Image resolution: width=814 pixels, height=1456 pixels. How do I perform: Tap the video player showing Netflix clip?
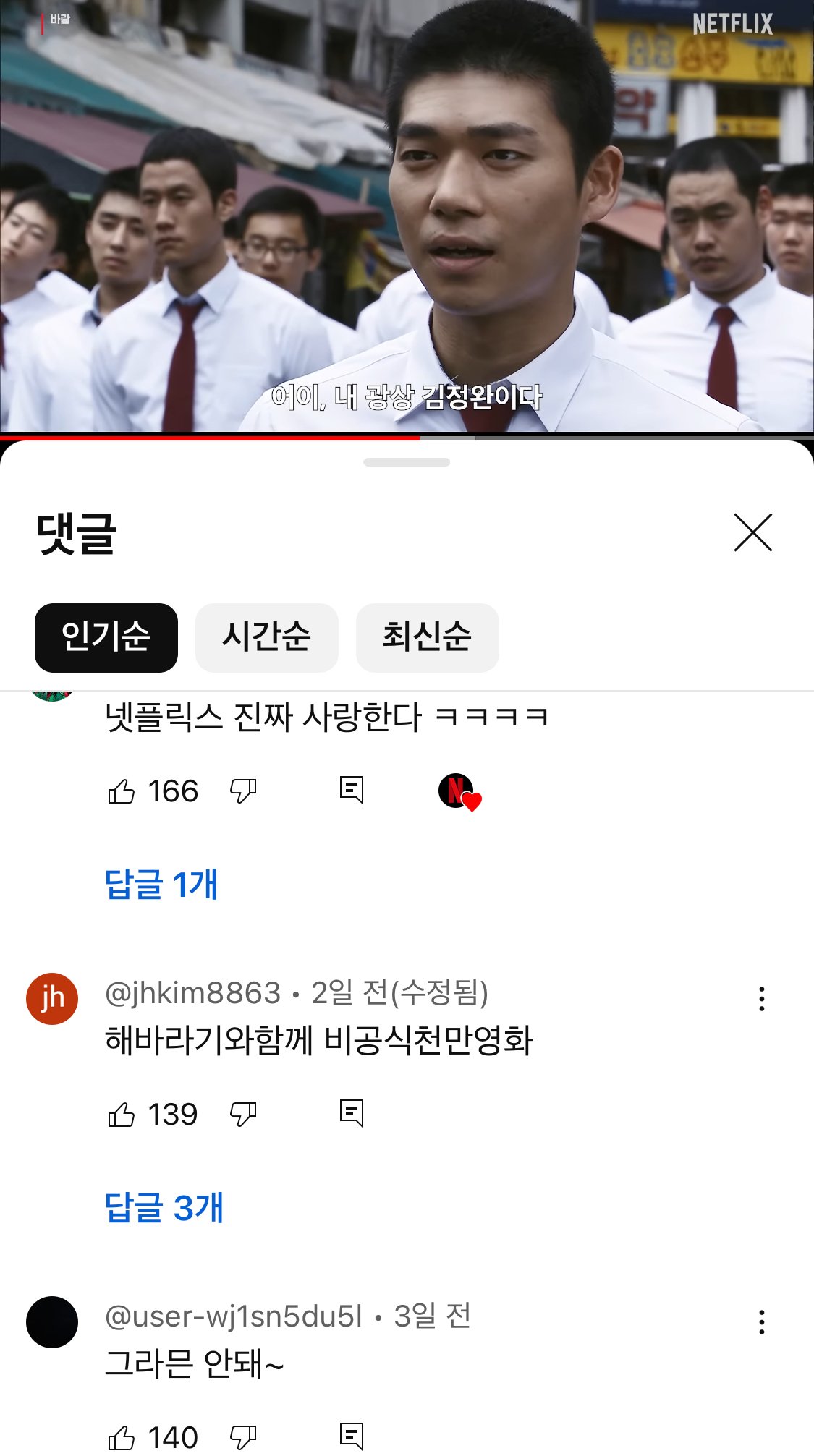pyautogui.click(x=407, y=217)
